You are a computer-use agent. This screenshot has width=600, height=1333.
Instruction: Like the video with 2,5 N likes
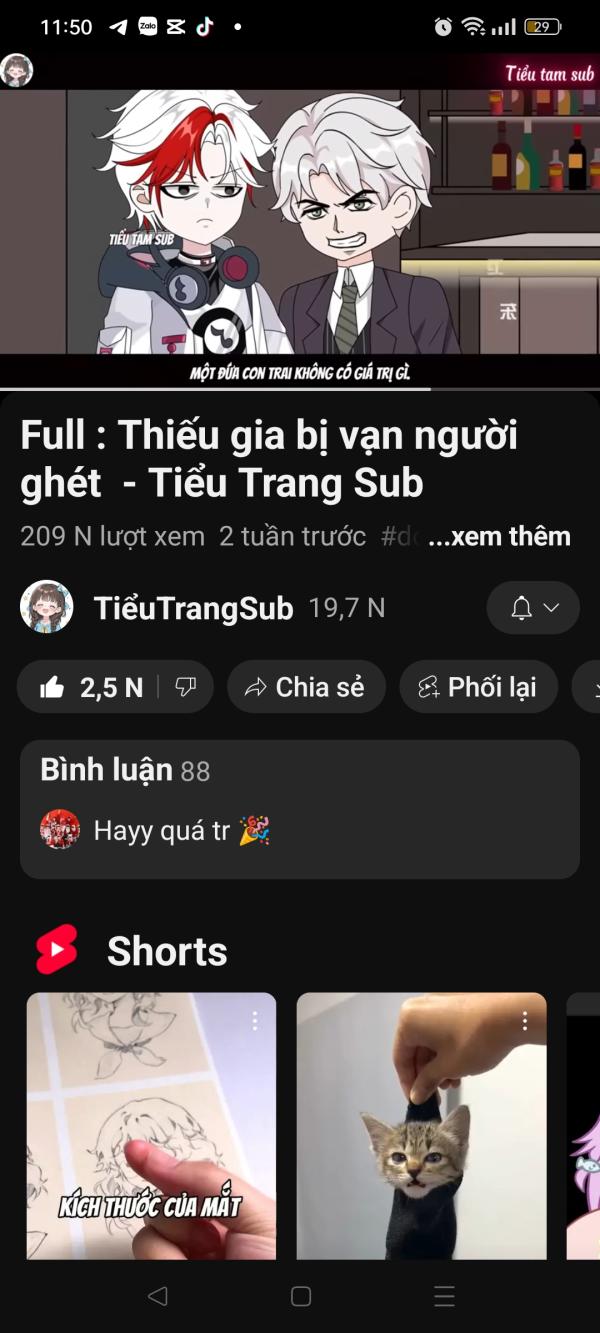[92, 687]
